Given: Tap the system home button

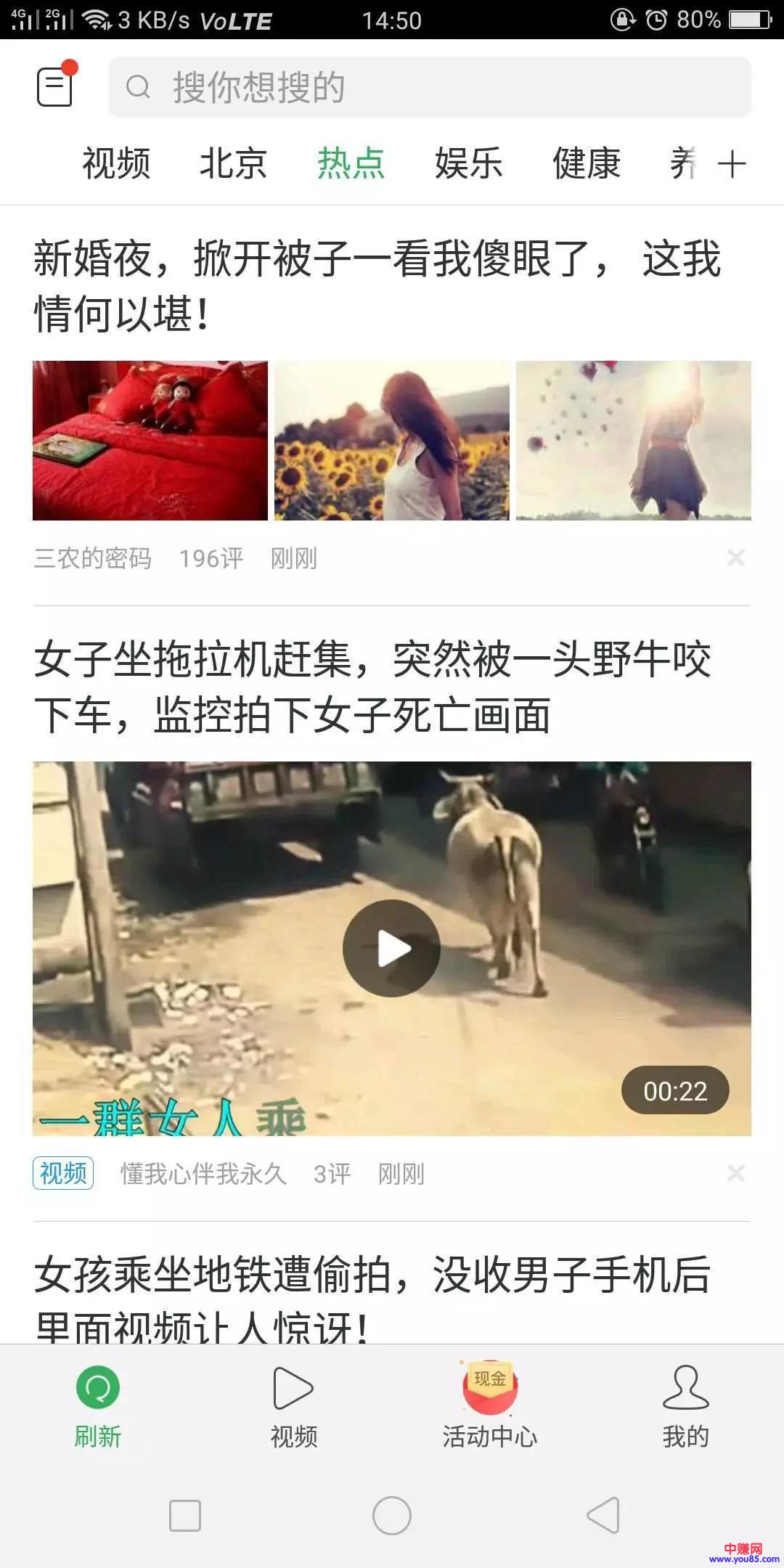Looking at the screenshot, I should (392, 1516).
